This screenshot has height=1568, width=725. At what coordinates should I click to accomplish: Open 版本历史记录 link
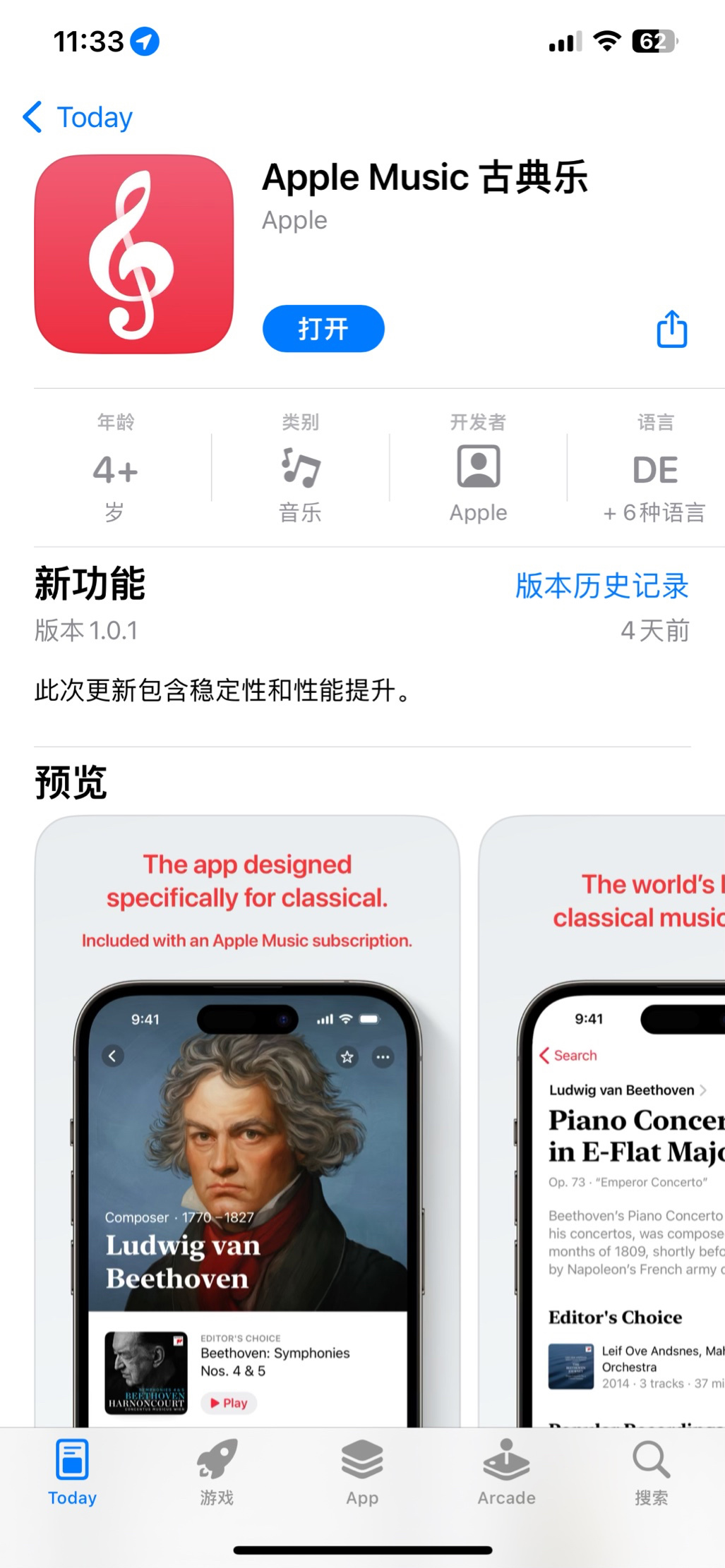pos(601,586)
